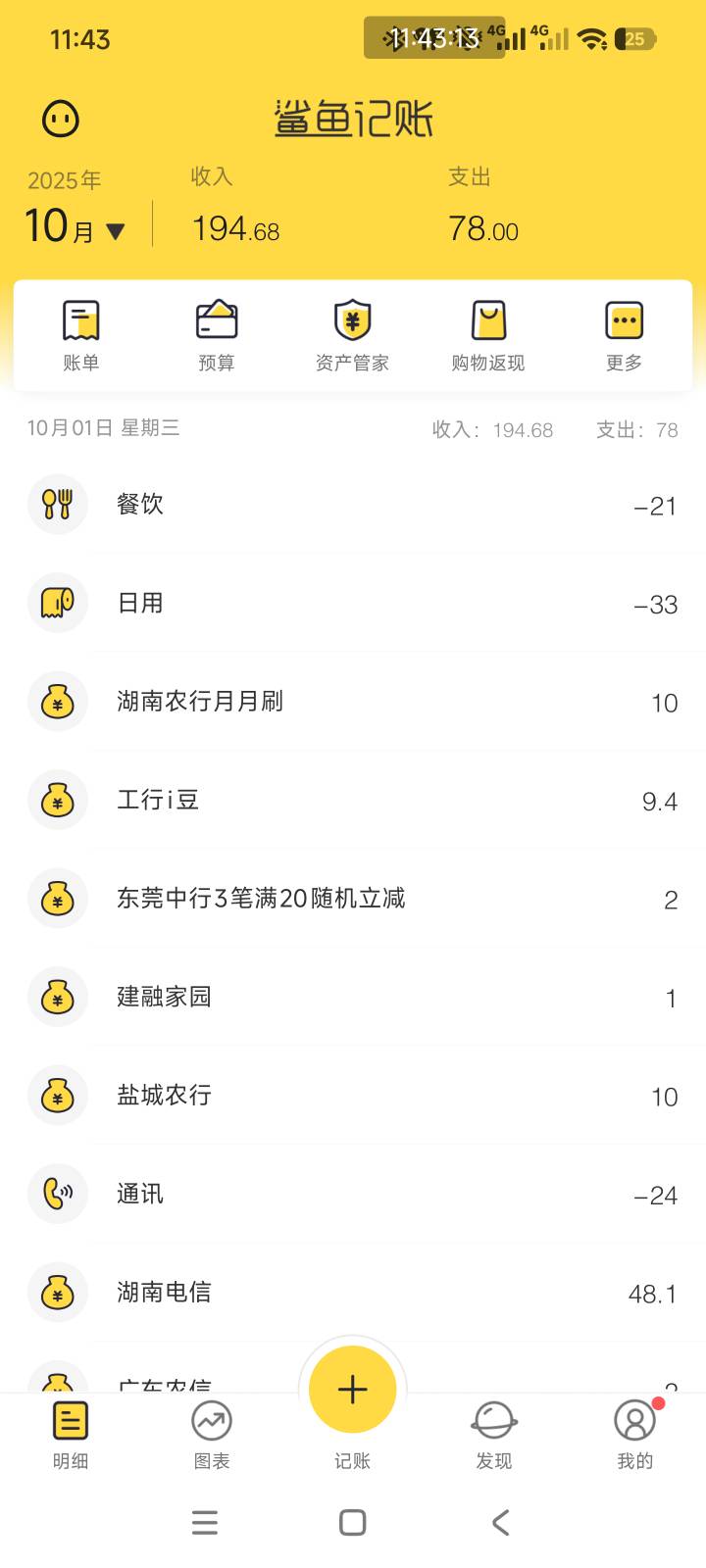Switch to the 我的 profile tab
Viewport: 706px width, 1568px height.
point(634,1434)
